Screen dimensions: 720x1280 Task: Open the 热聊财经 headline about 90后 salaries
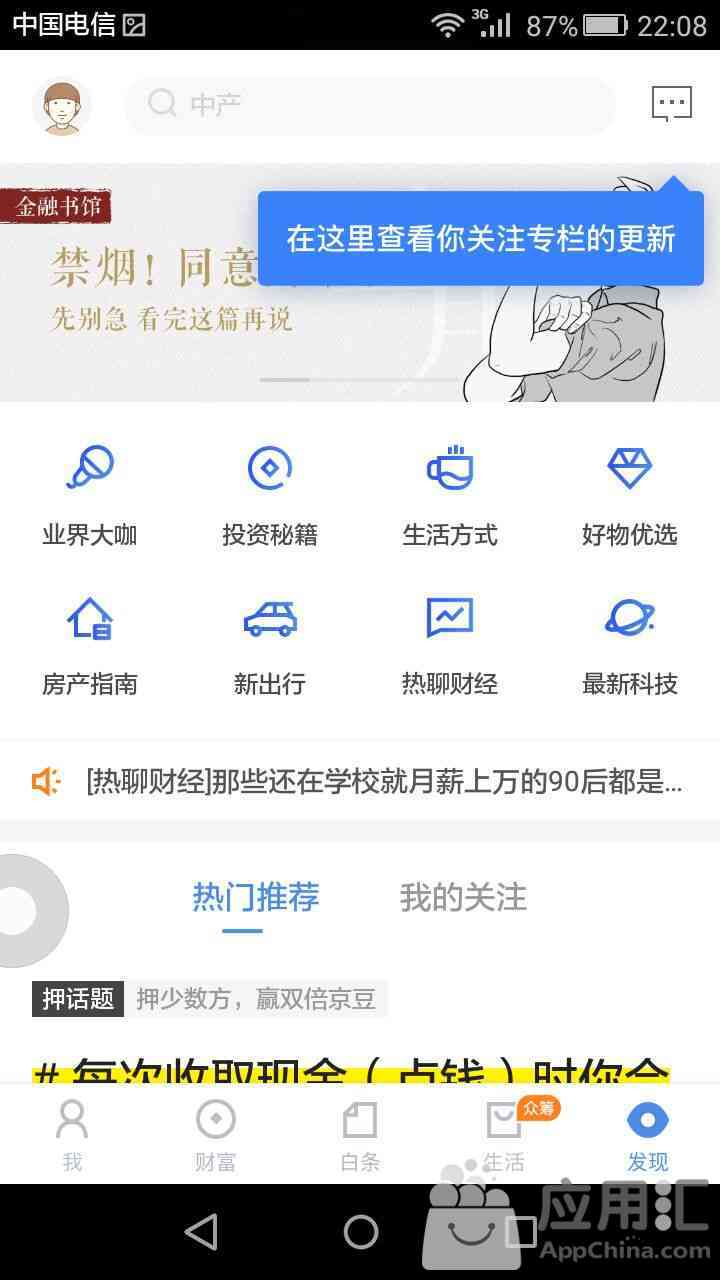point(384,782)
